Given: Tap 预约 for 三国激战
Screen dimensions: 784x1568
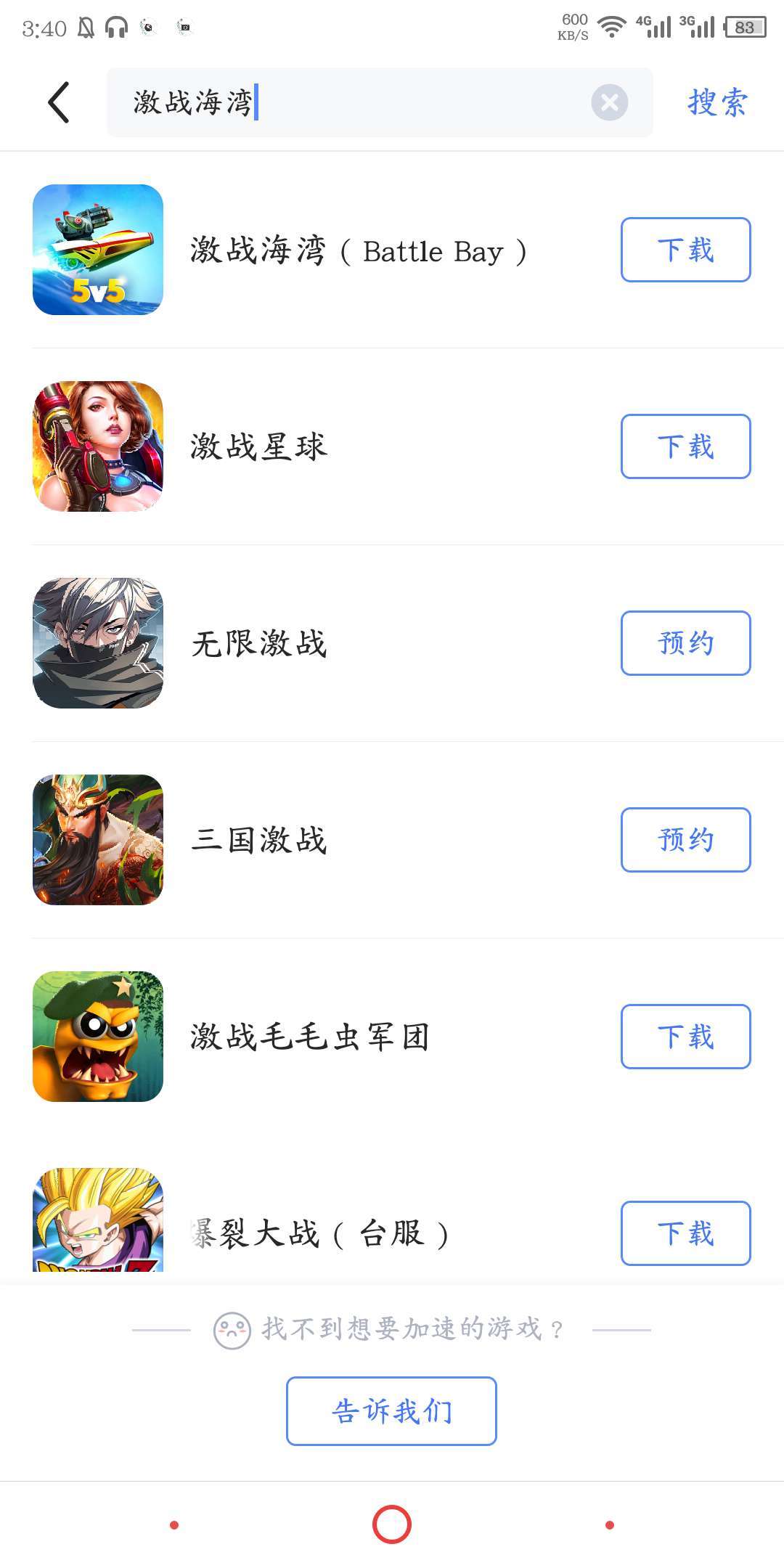Looking at the screenshot, I should 685,840.
